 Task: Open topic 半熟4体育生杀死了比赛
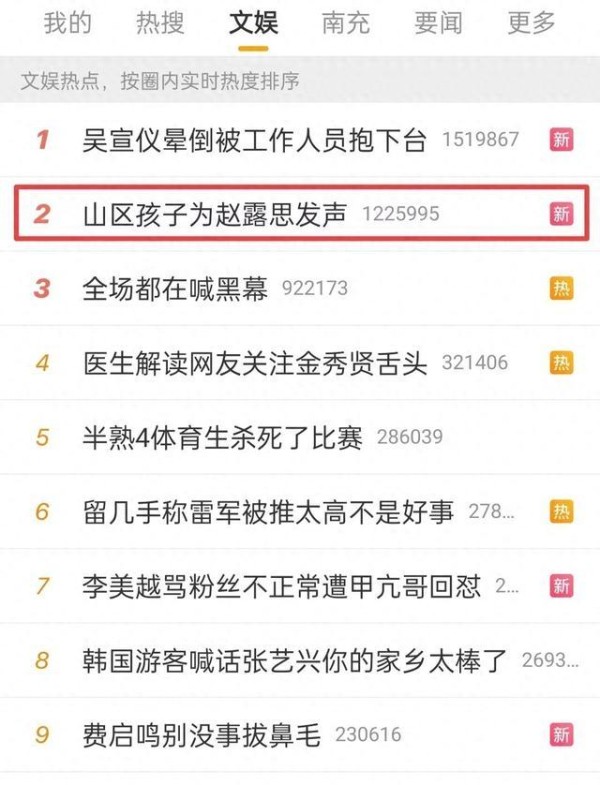point(222,437)
